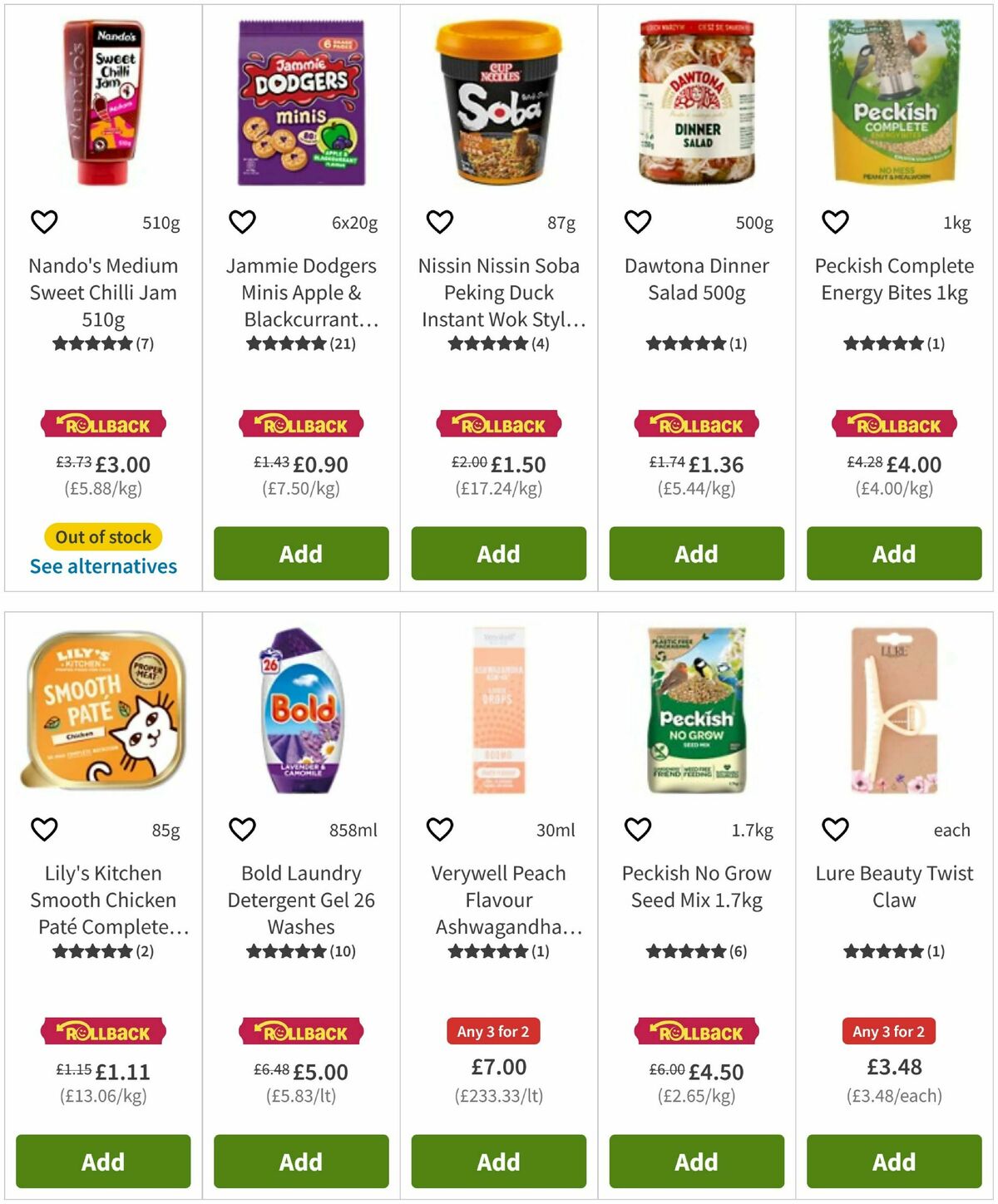Add Nissin Soba Peking Duck to basket
Image resolution: width=998 pixels, height=1204 pixels.
(498, 553)
